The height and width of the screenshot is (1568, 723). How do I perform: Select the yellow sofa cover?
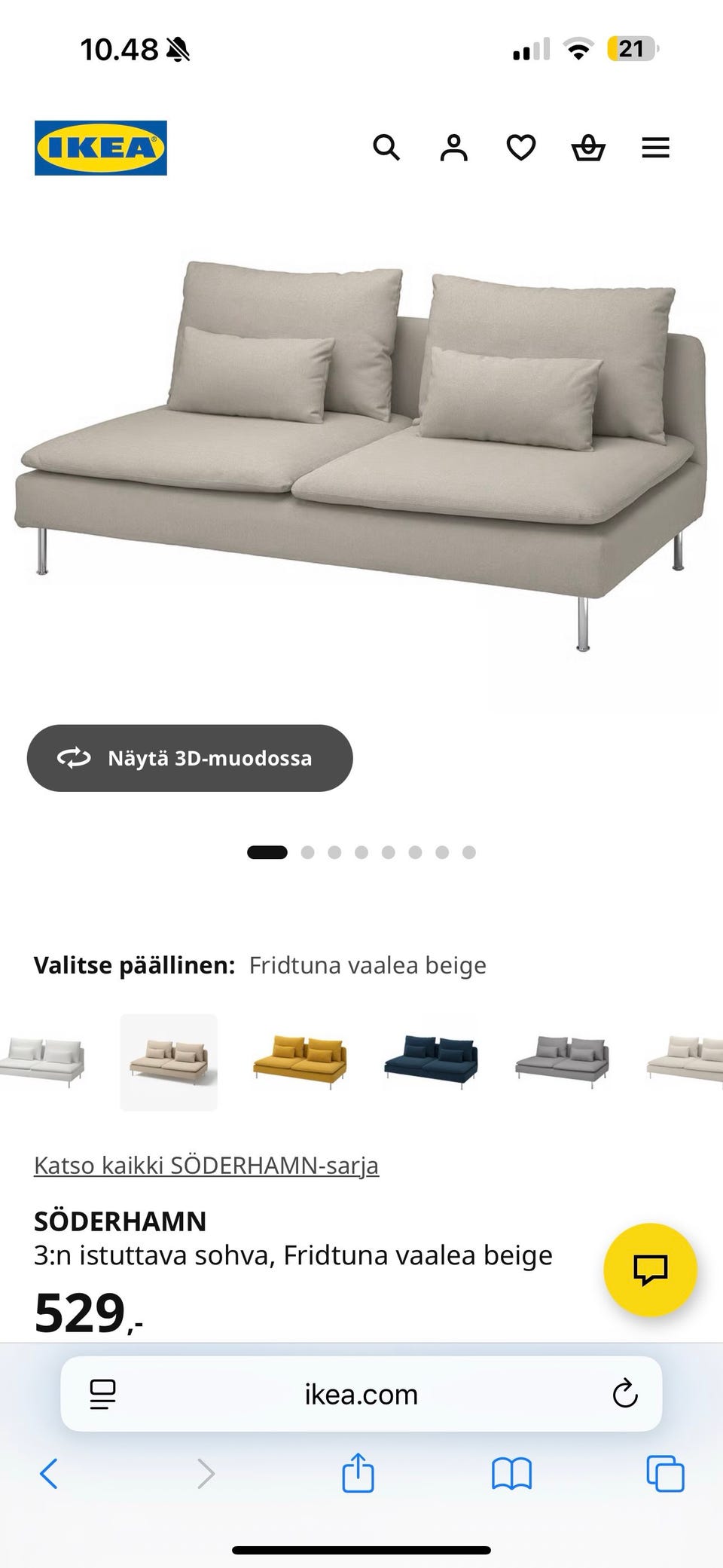300,1062
